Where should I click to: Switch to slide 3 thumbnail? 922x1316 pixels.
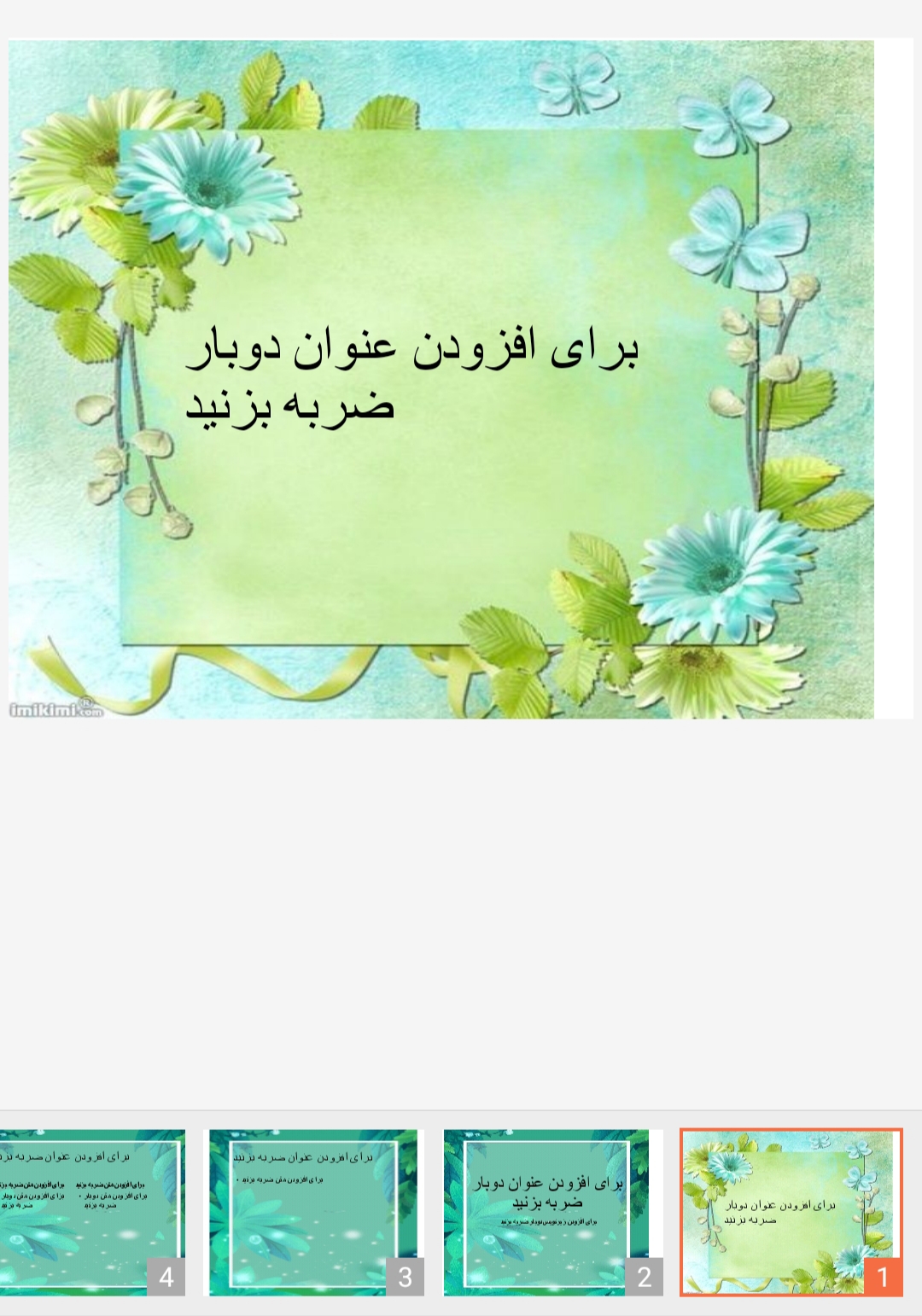click(x=314, y=1212)
